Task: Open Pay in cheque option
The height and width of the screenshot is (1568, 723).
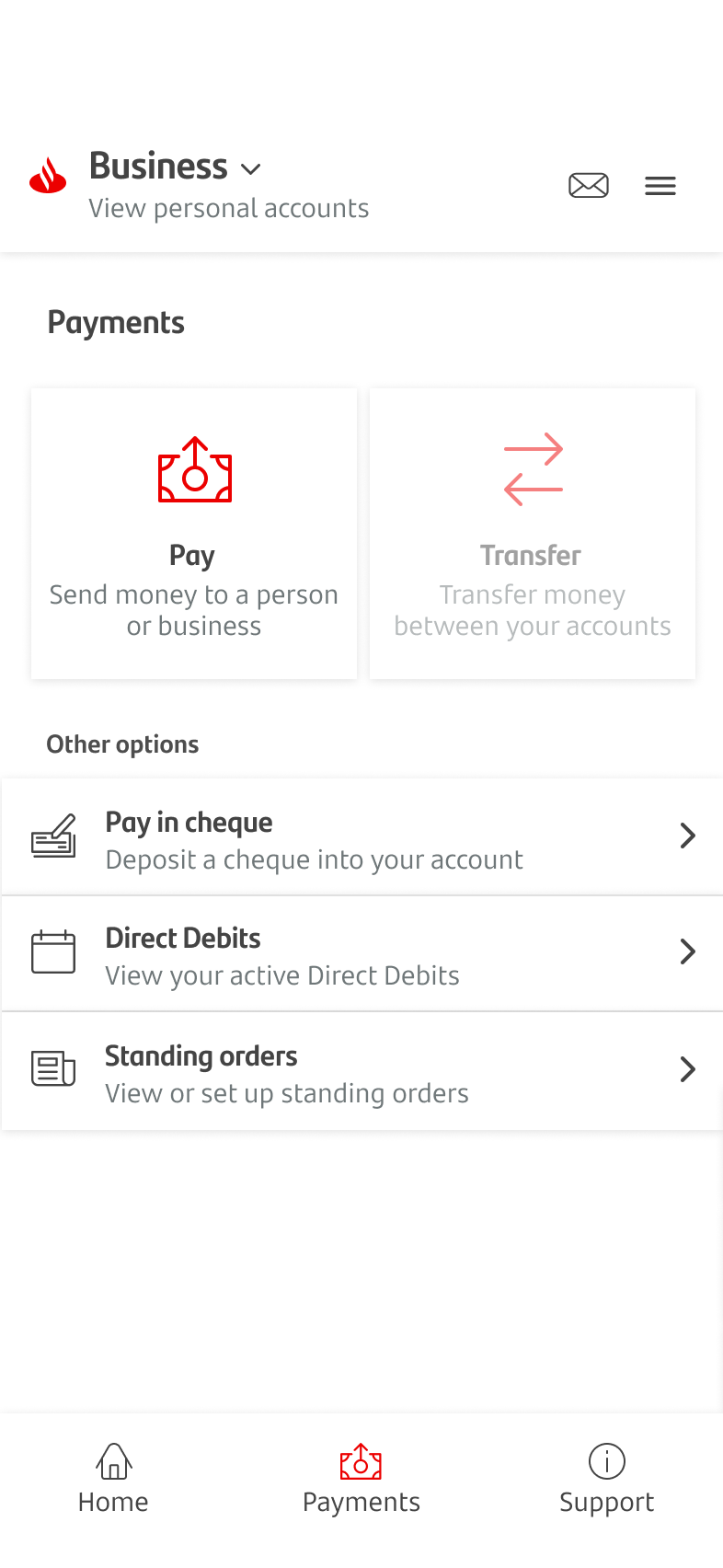Action: click(361, 837)
